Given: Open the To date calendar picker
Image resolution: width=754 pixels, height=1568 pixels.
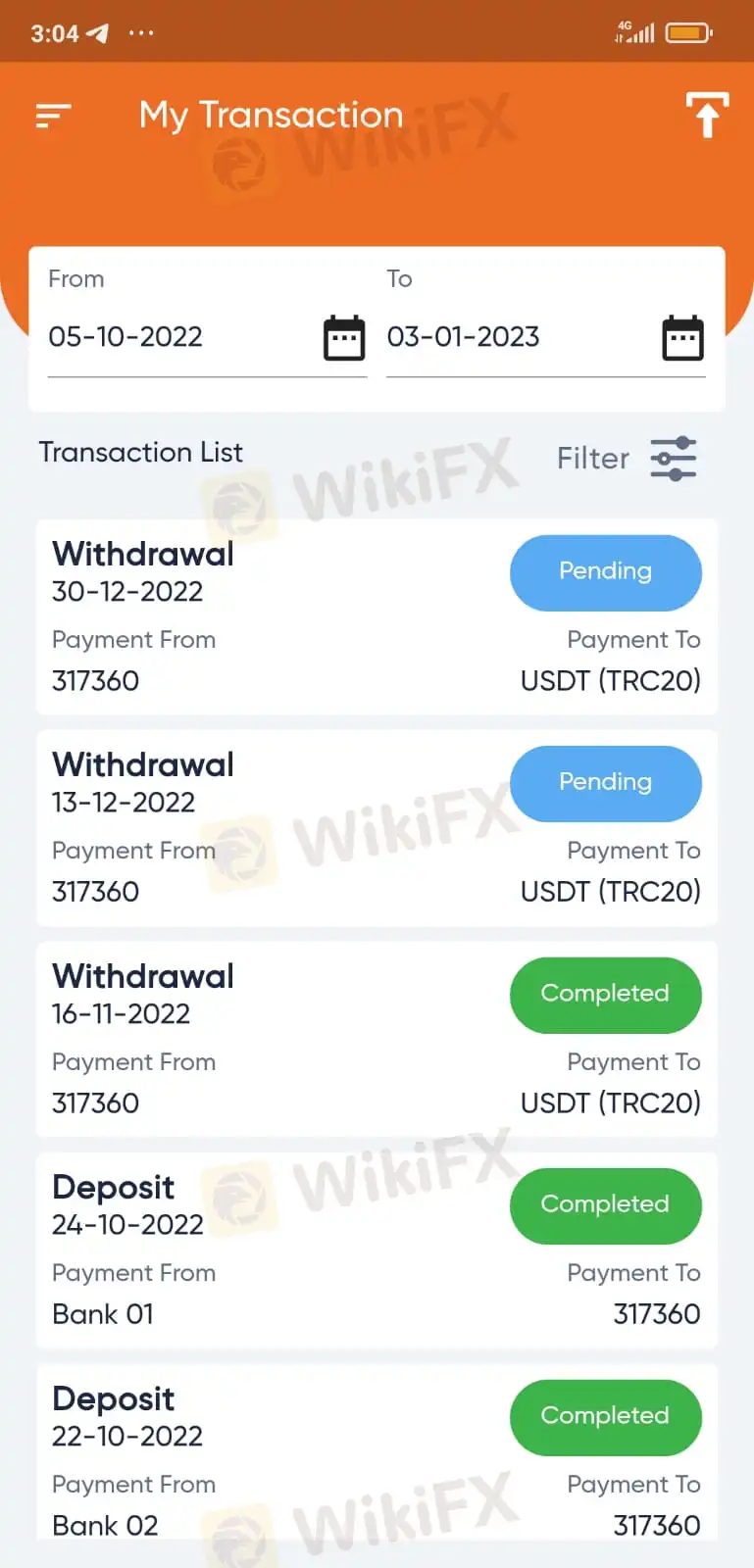Looking at the screenshot, I should (682, 338).
